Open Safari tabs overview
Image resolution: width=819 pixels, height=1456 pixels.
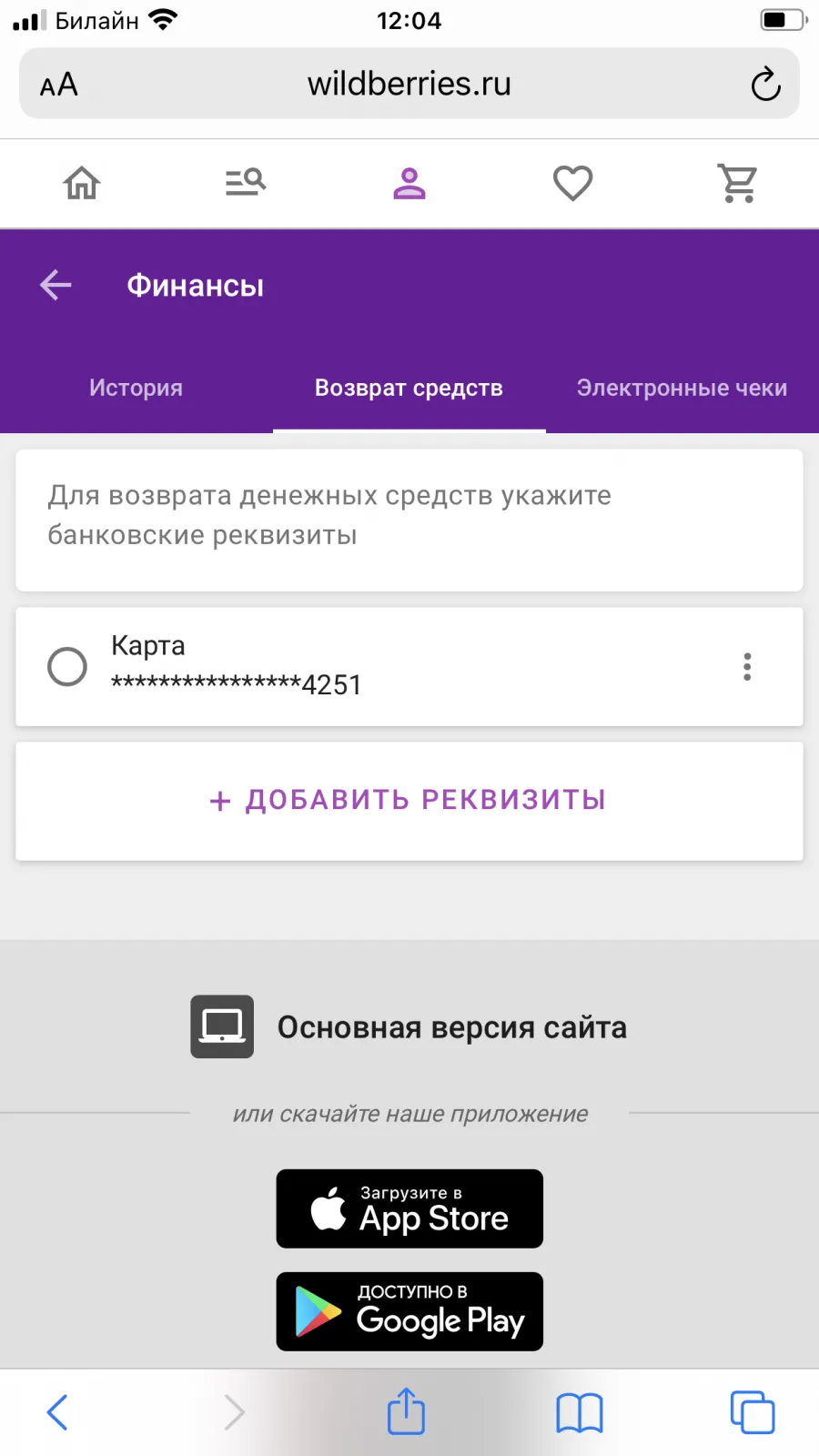pos(753,1412)
